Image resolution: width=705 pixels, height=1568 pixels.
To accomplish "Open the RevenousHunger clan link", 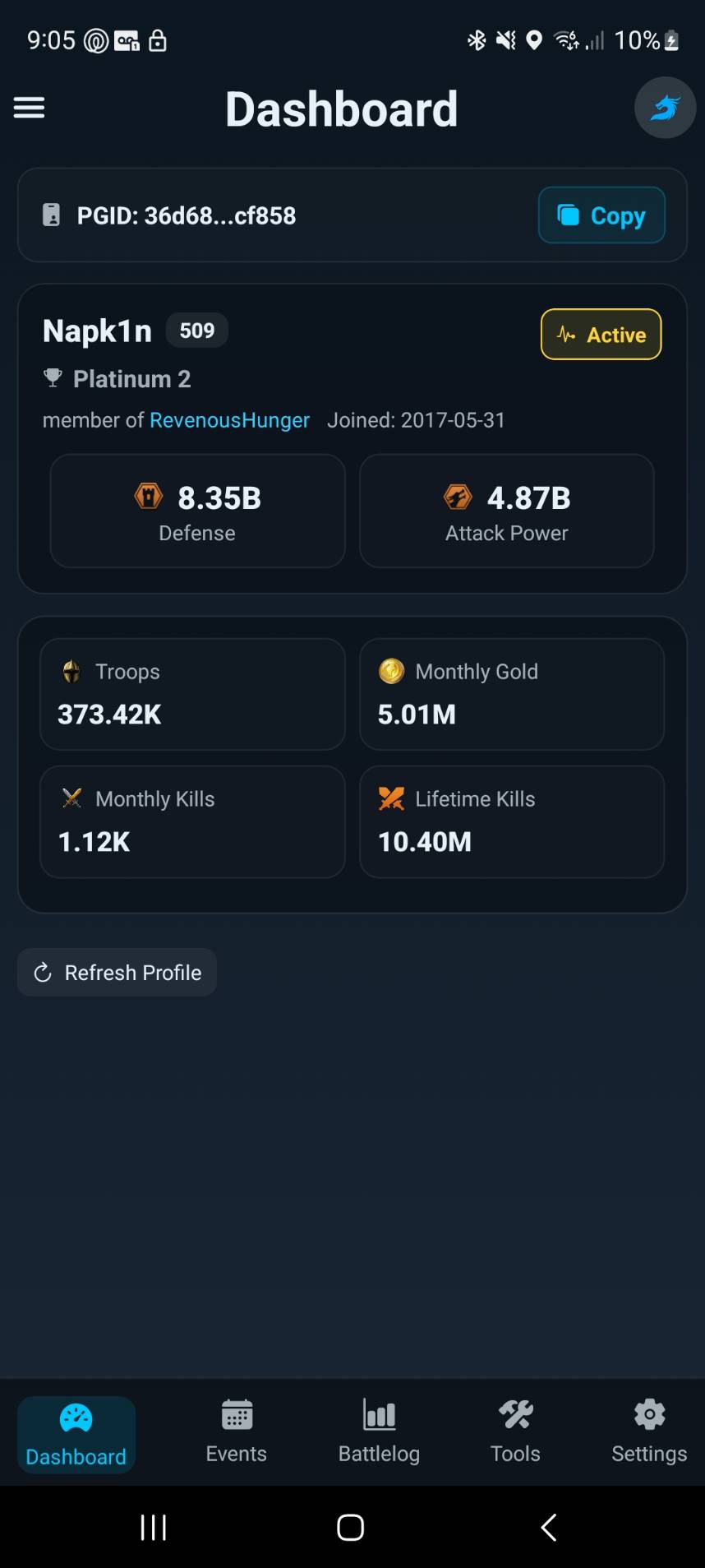I will [229, 419].
